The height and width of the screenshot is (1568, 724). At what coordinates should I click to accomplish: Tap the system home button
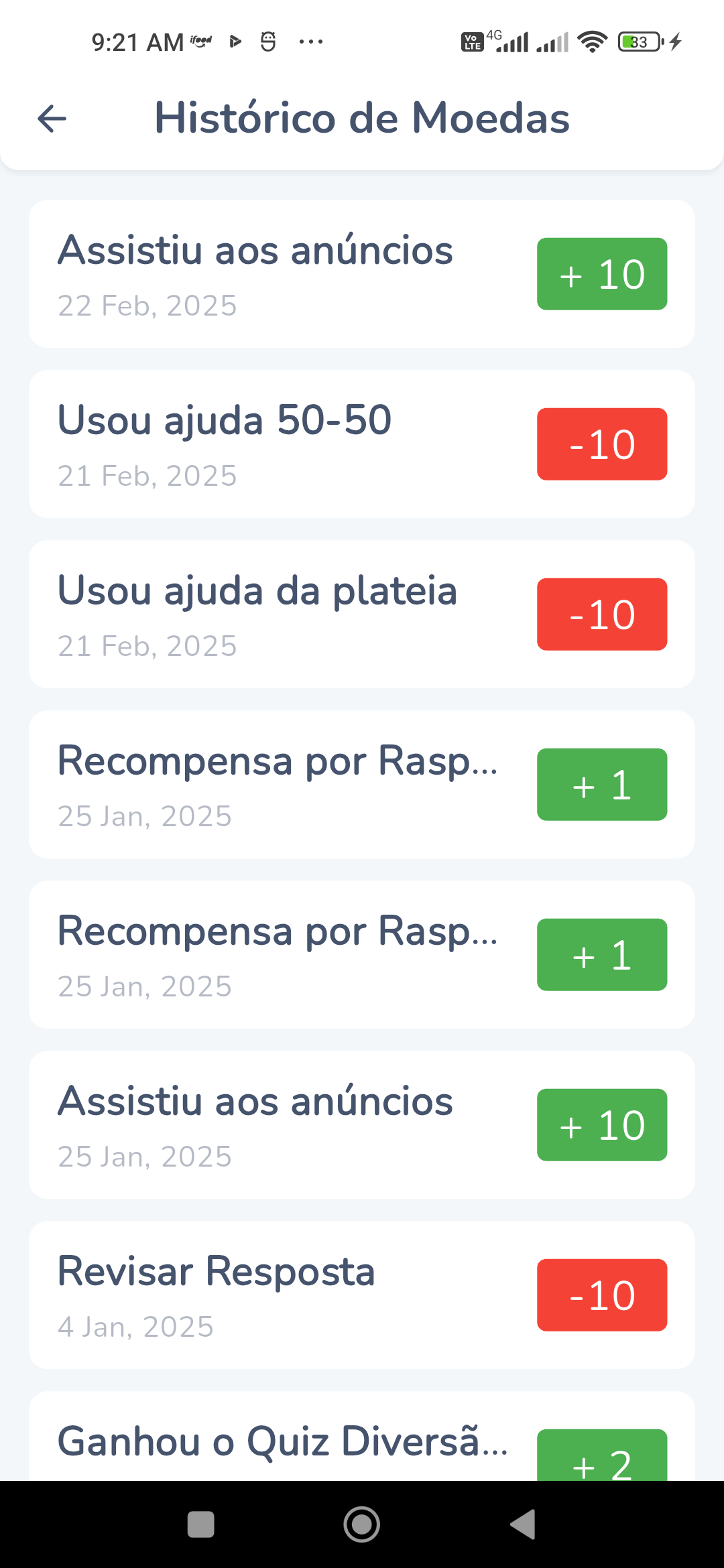pyautogui.click(x=362, y=1524)
